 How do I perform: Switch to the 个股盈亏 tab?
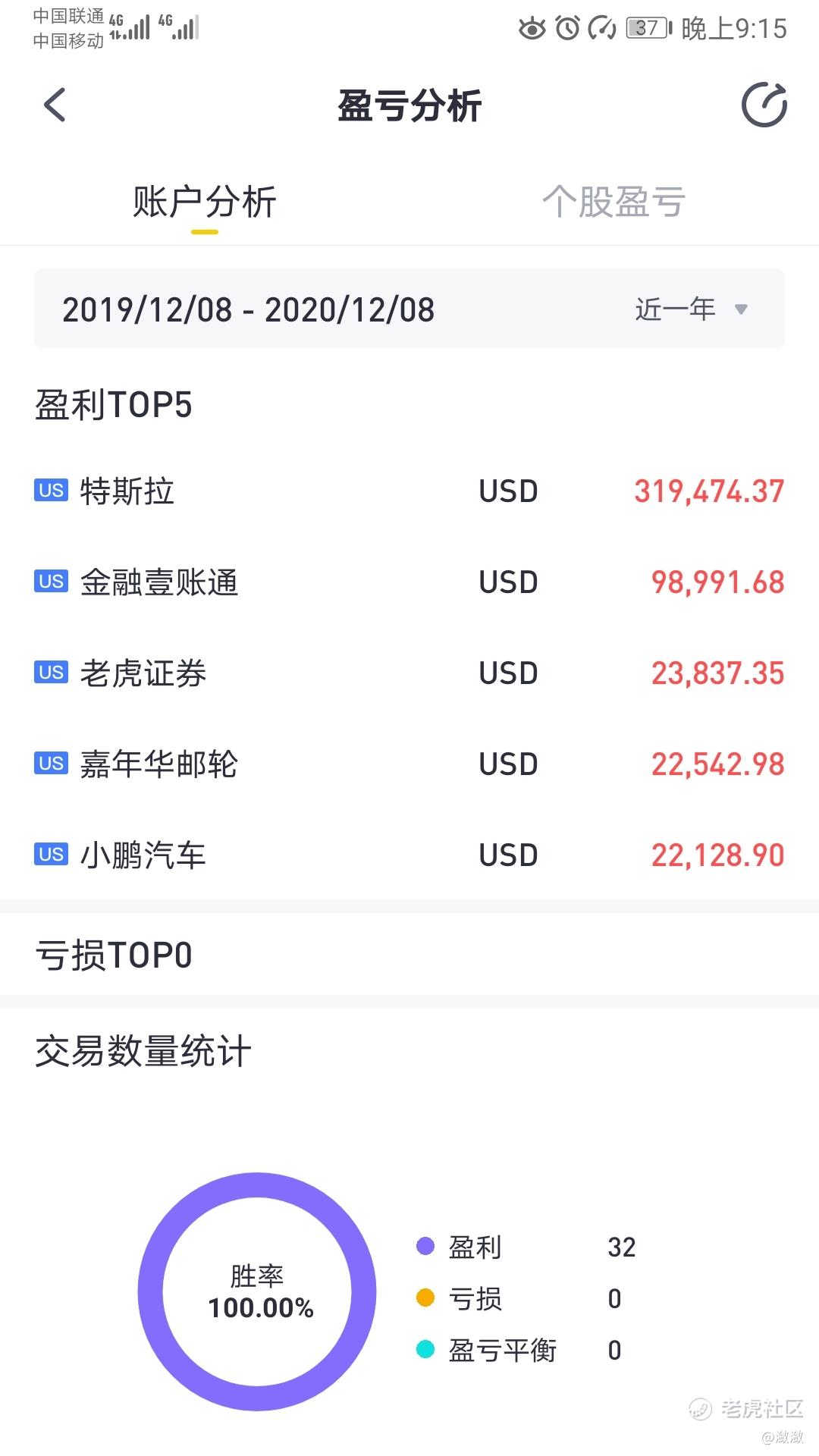tap(613, 202)
